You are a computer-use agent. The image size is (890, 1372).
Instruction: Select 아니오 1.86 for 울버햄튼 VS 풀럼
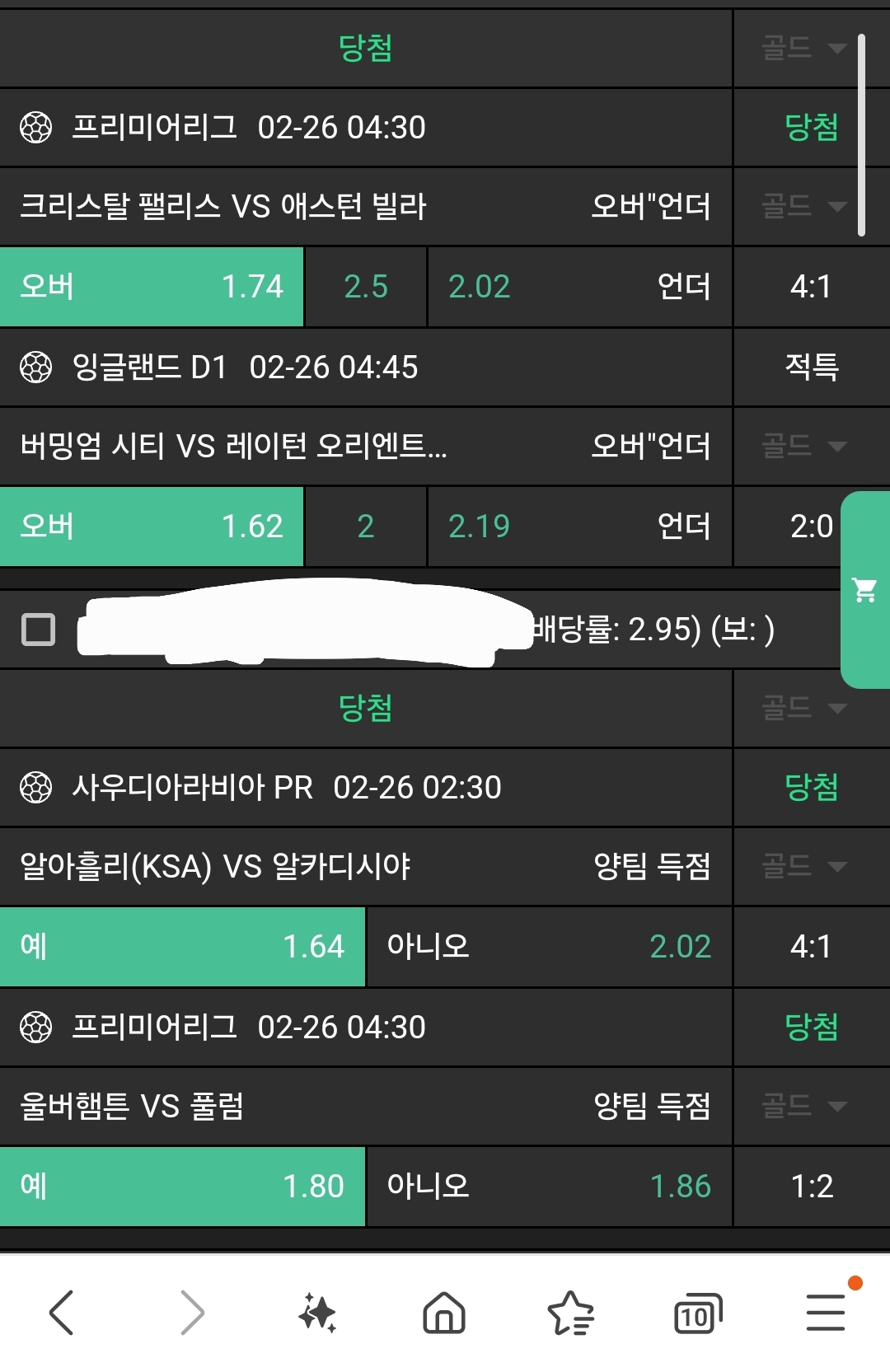click(x=549, y=1187)
